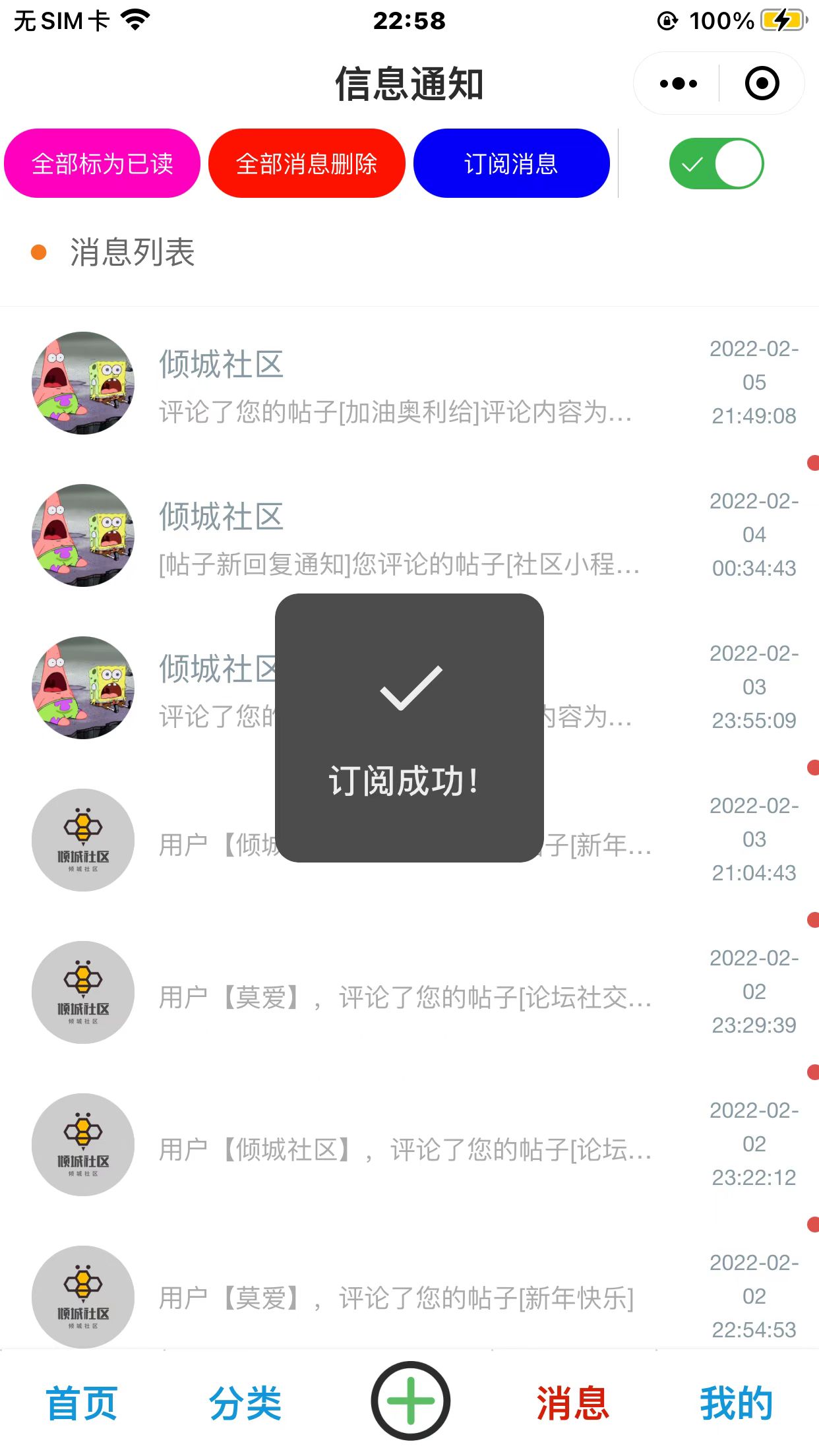Image resolution: width=819 pixels, height=1456 pixels.
Task: Open the 新年快乐 comment message from 莫爱
Action: (x=396, y=1297)
